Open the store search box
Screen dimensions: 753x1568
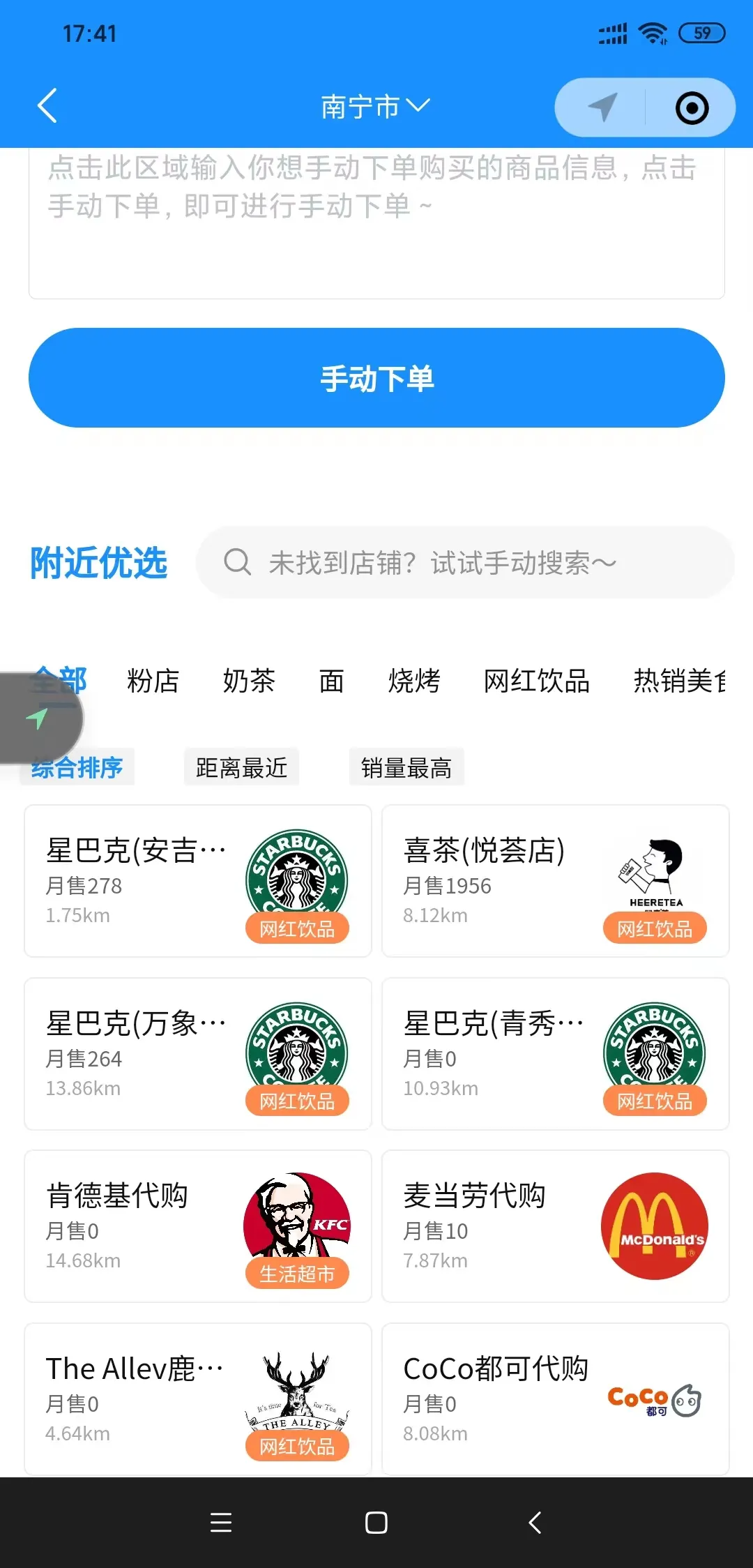(x=465, y=562)
